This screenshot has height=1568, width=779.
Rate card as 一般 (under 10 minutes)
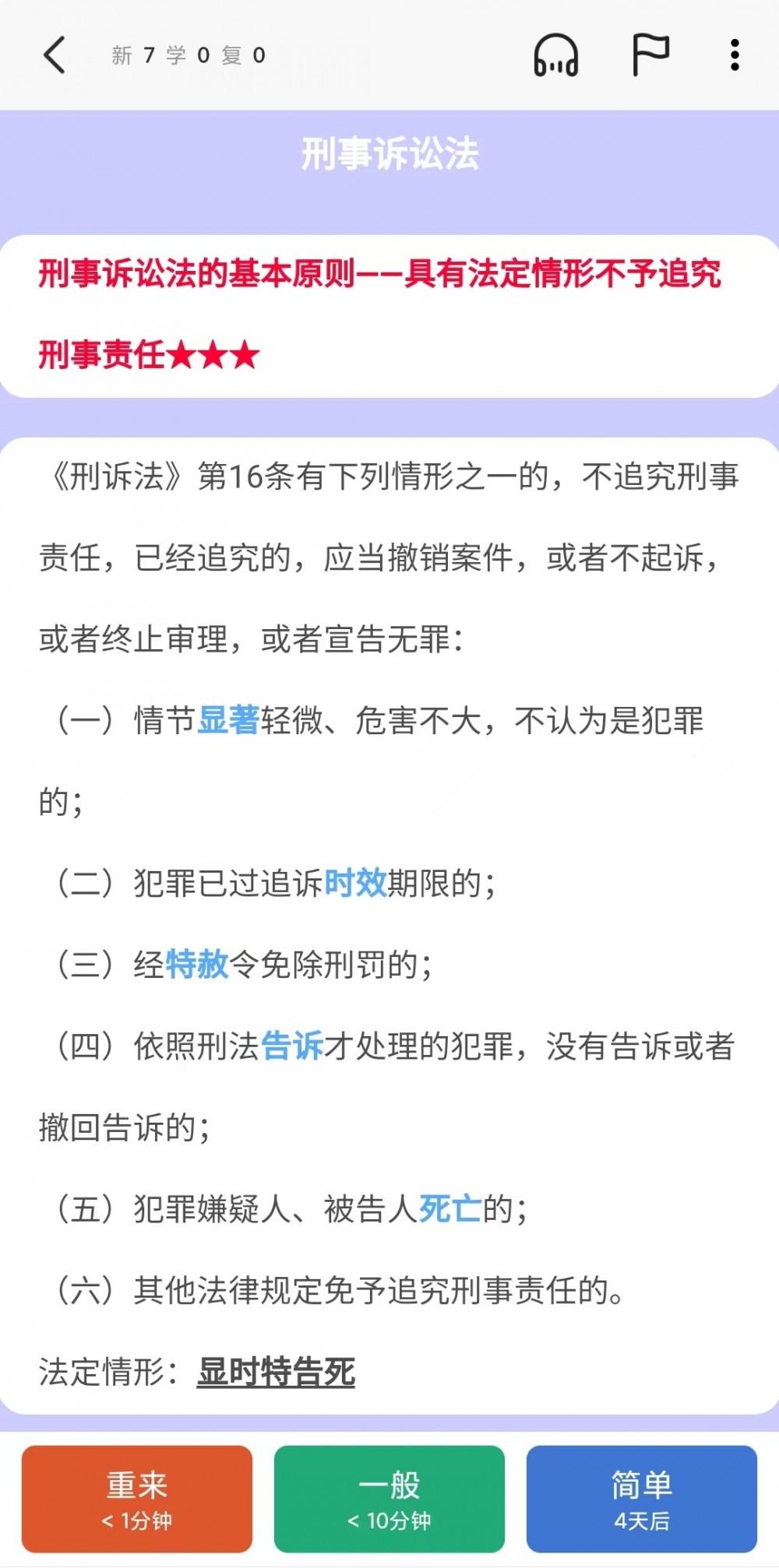(x=389, y=1499)
